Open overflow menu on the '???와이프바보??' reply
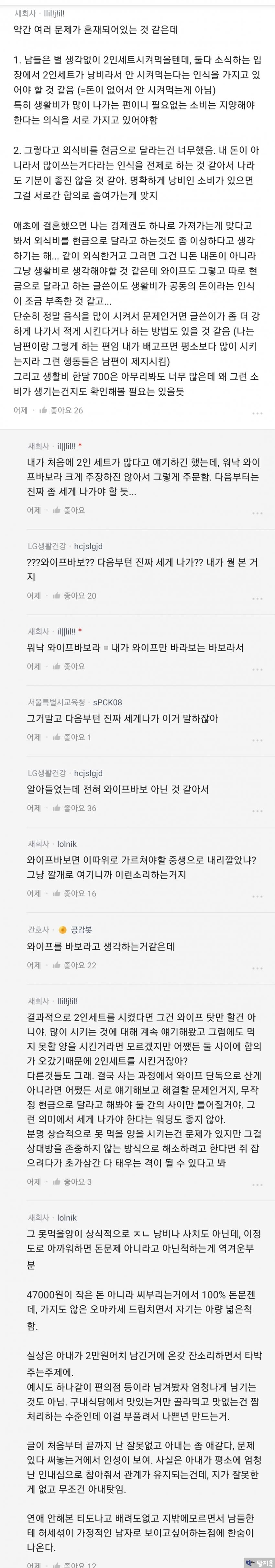The height and width of the screenshot is (1568, 275). (257, 598)
